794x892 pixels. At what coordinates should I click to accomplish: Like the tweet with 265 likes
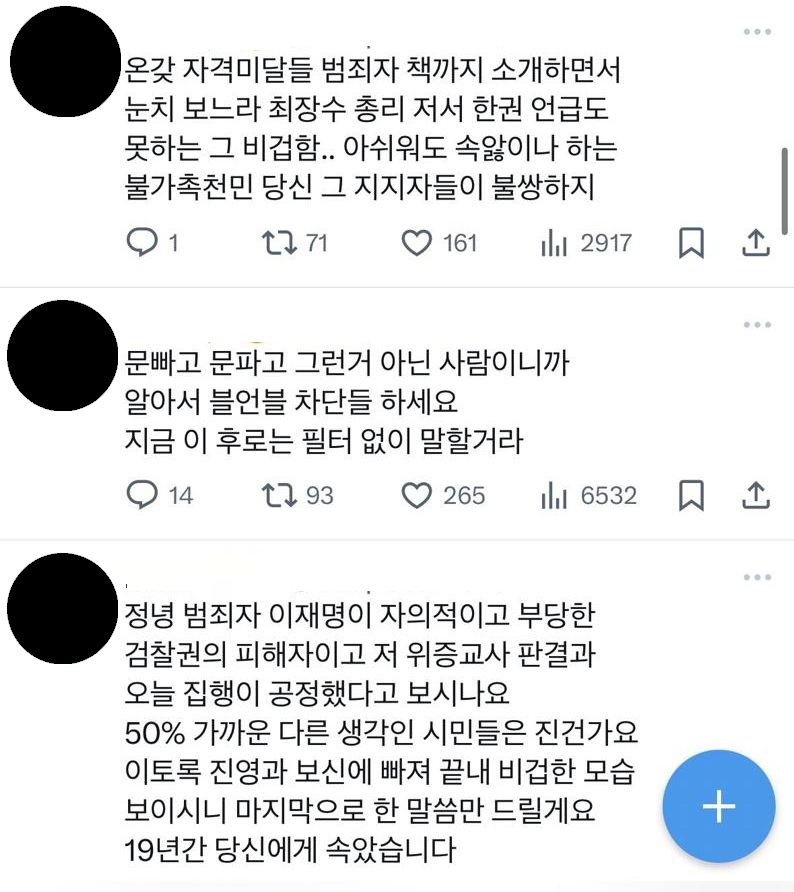(x=416, y=495)
